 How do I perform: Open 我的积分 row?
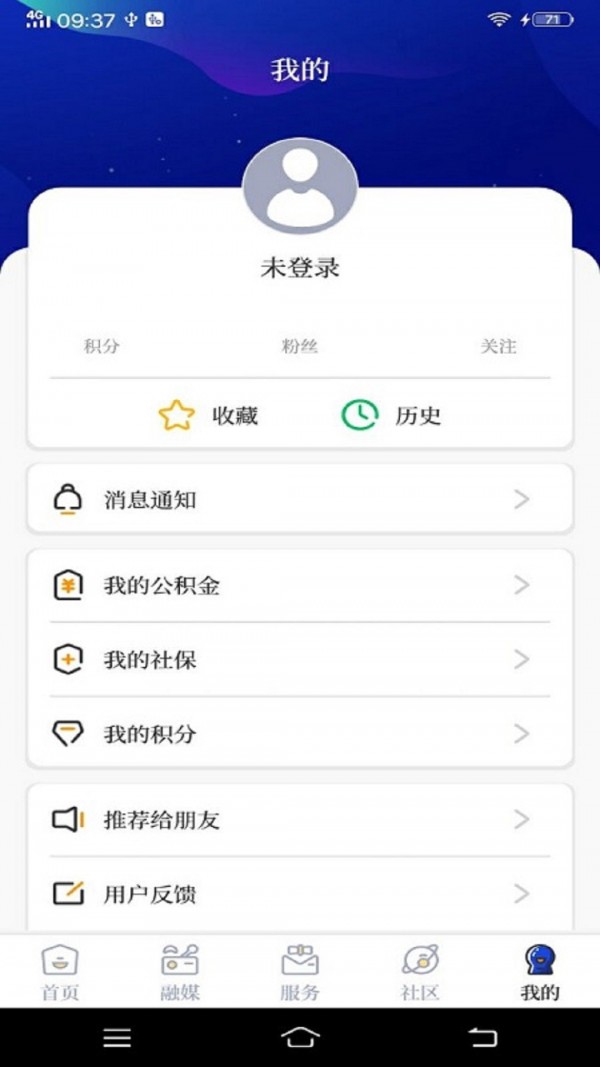(300, 734)
